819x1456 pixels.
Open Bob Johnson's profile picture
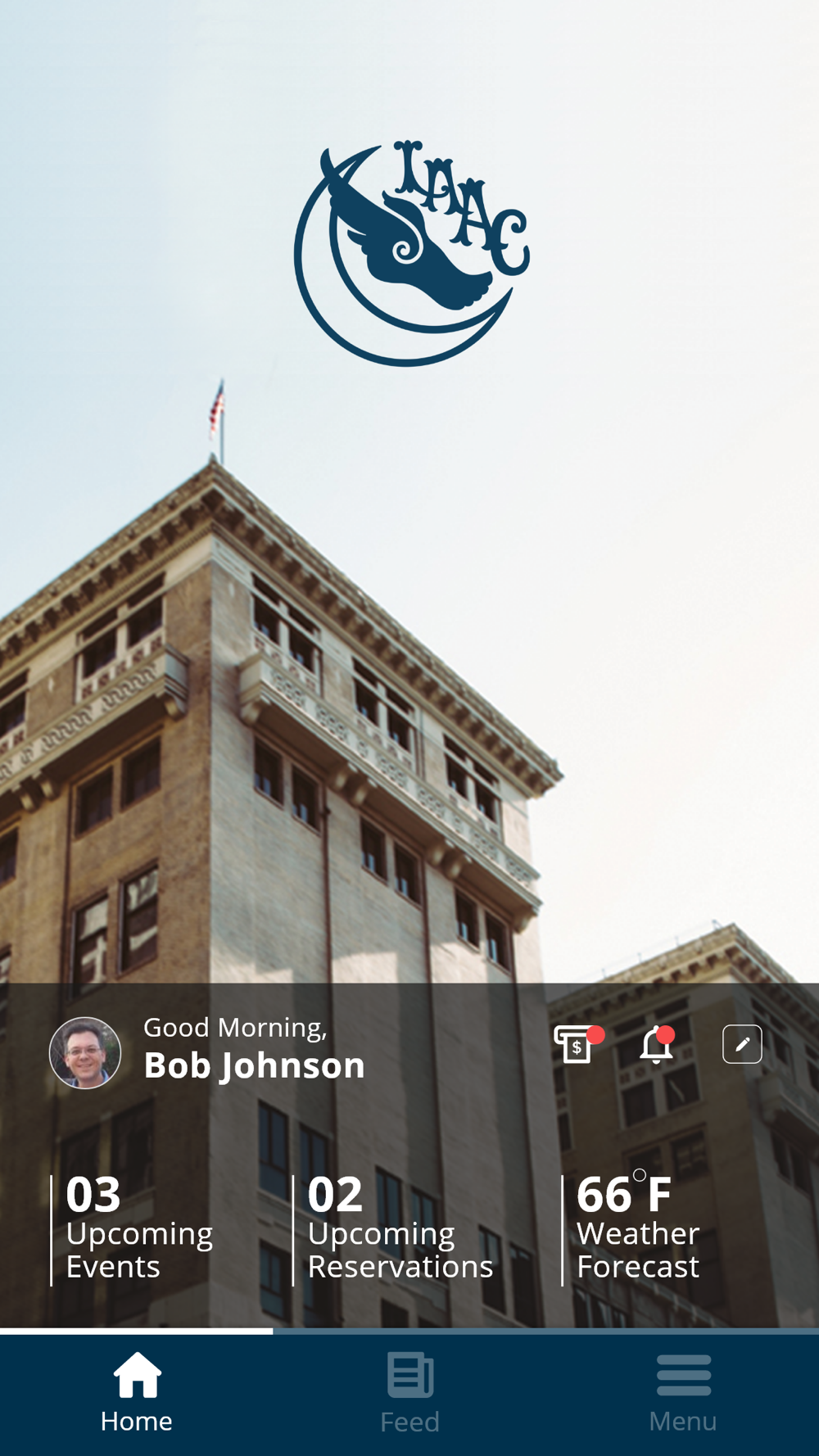pyautogui.click(x=85, y=1053)
